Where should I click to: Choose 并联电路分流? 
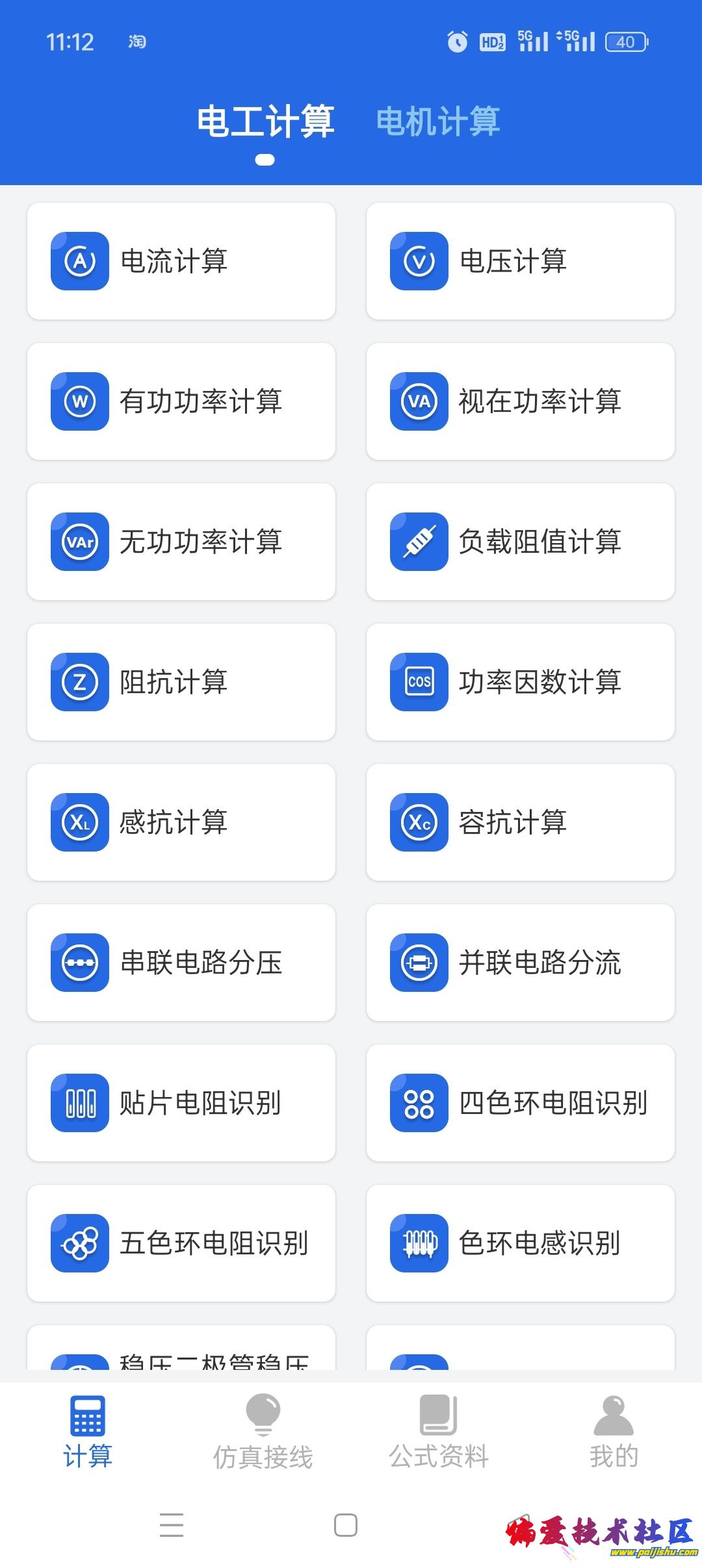[520, 963]
